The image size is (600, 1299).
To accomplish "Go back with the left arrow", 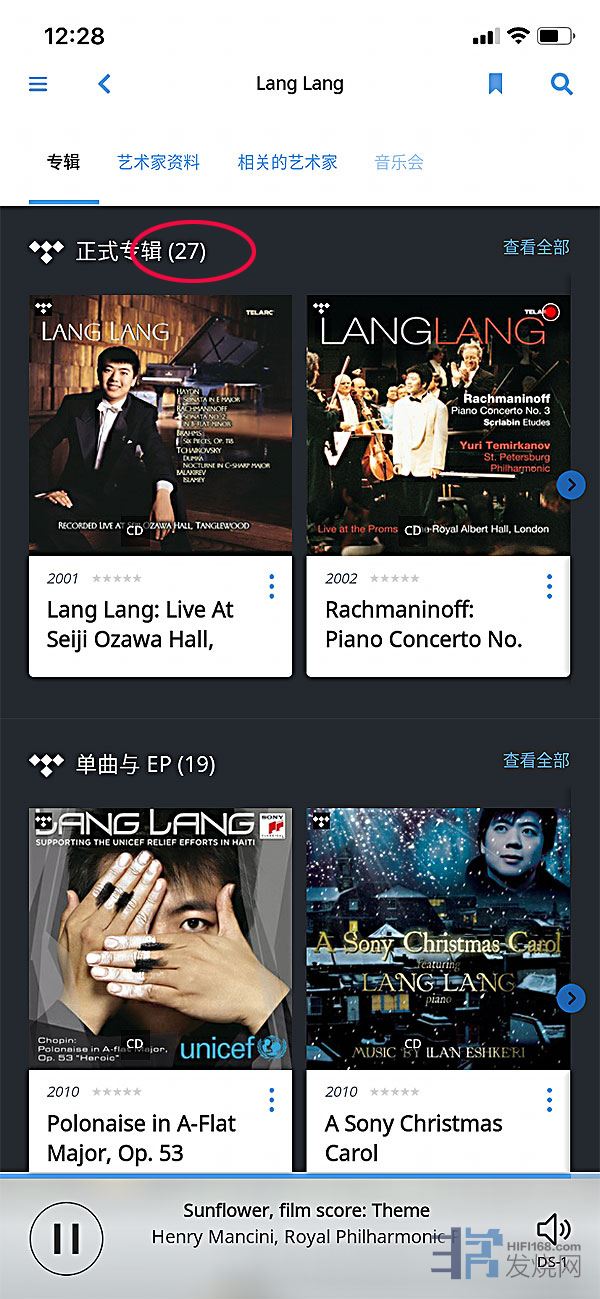I will tap(104, 84).
